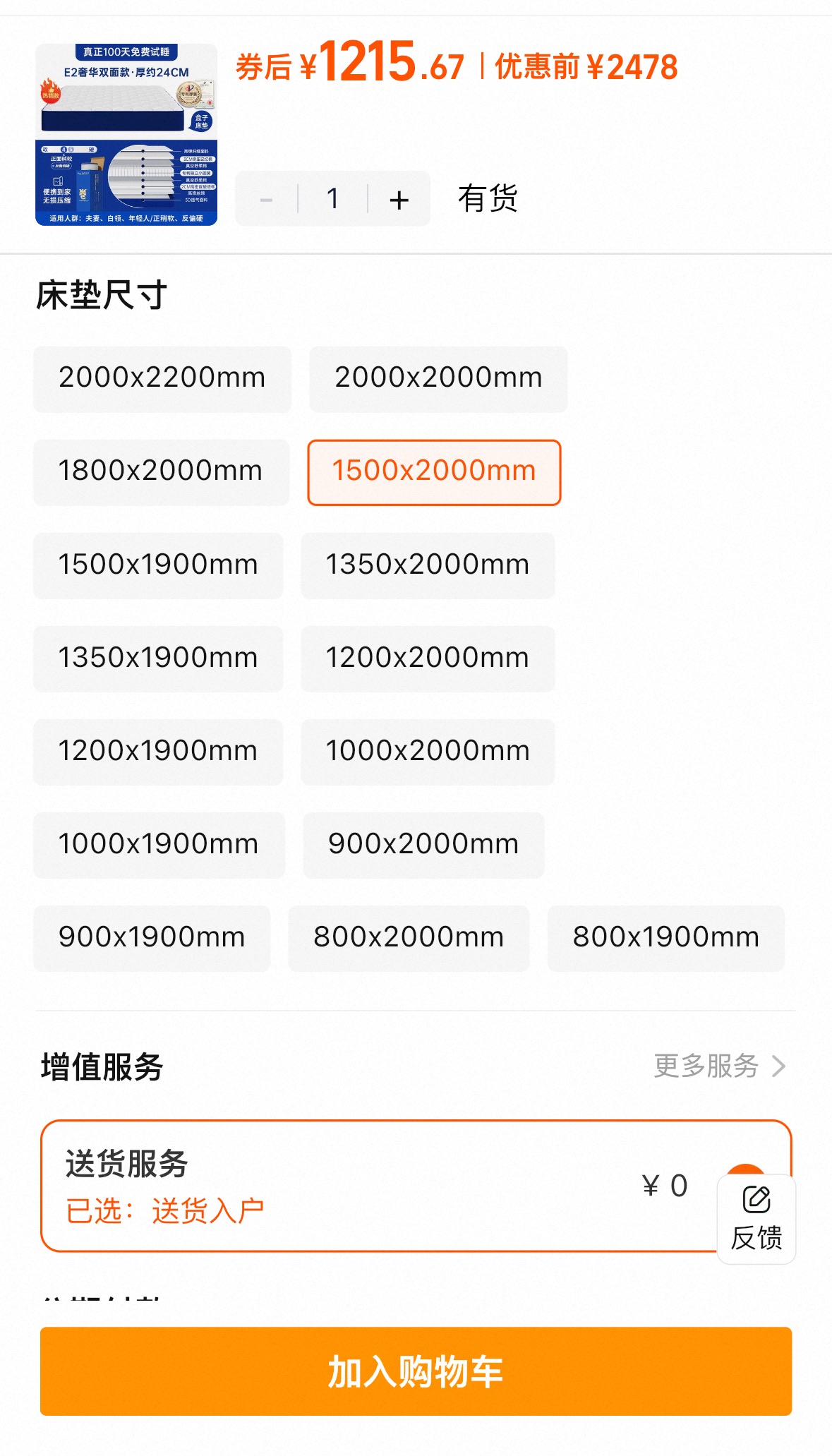The width and height of the screenshot is (832, 1456).
Task: Select the 1200x1900mm size
Action: [x=158, y=752]
